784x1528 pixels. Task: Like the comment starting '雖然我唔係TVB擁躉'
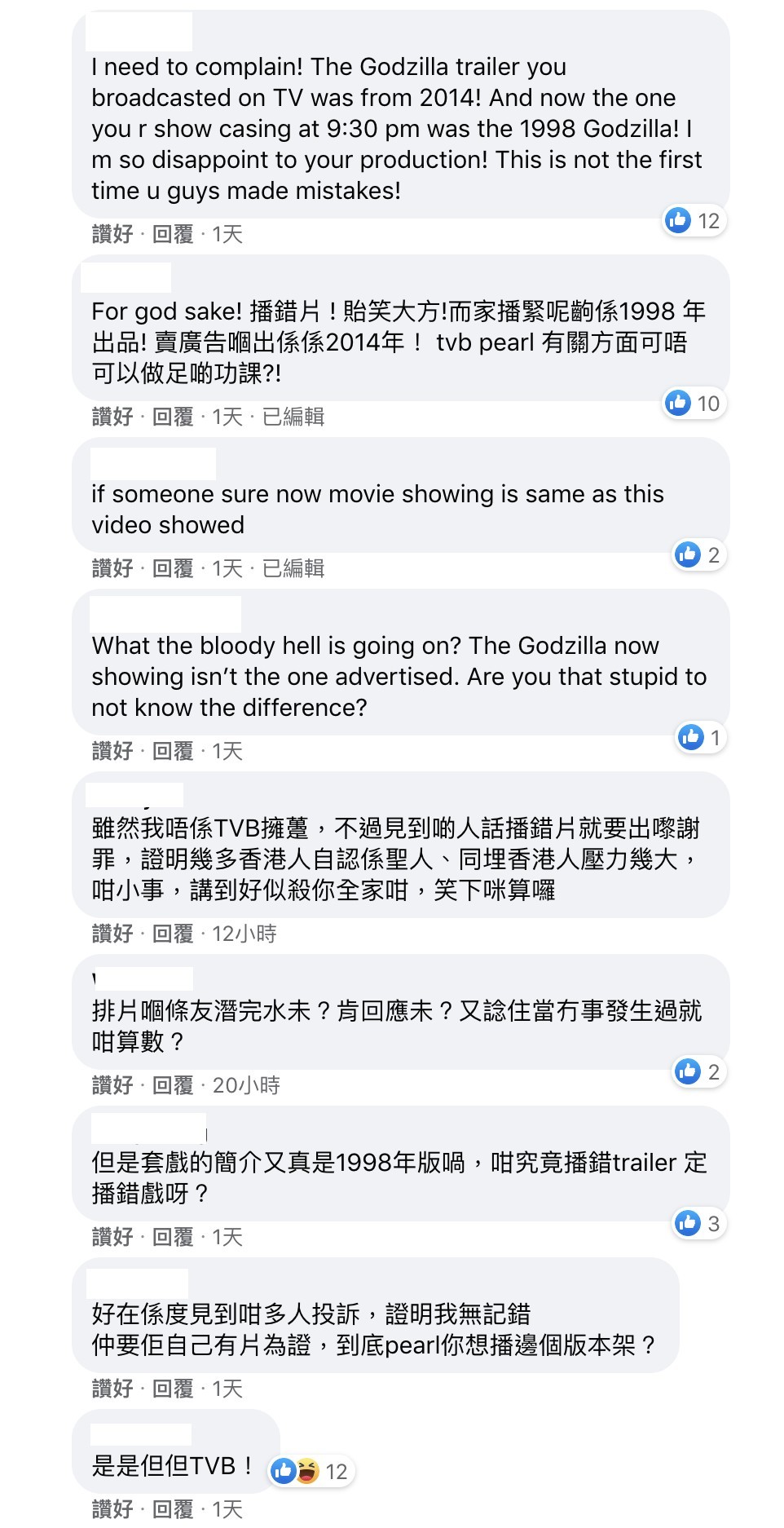pos(112,934)
